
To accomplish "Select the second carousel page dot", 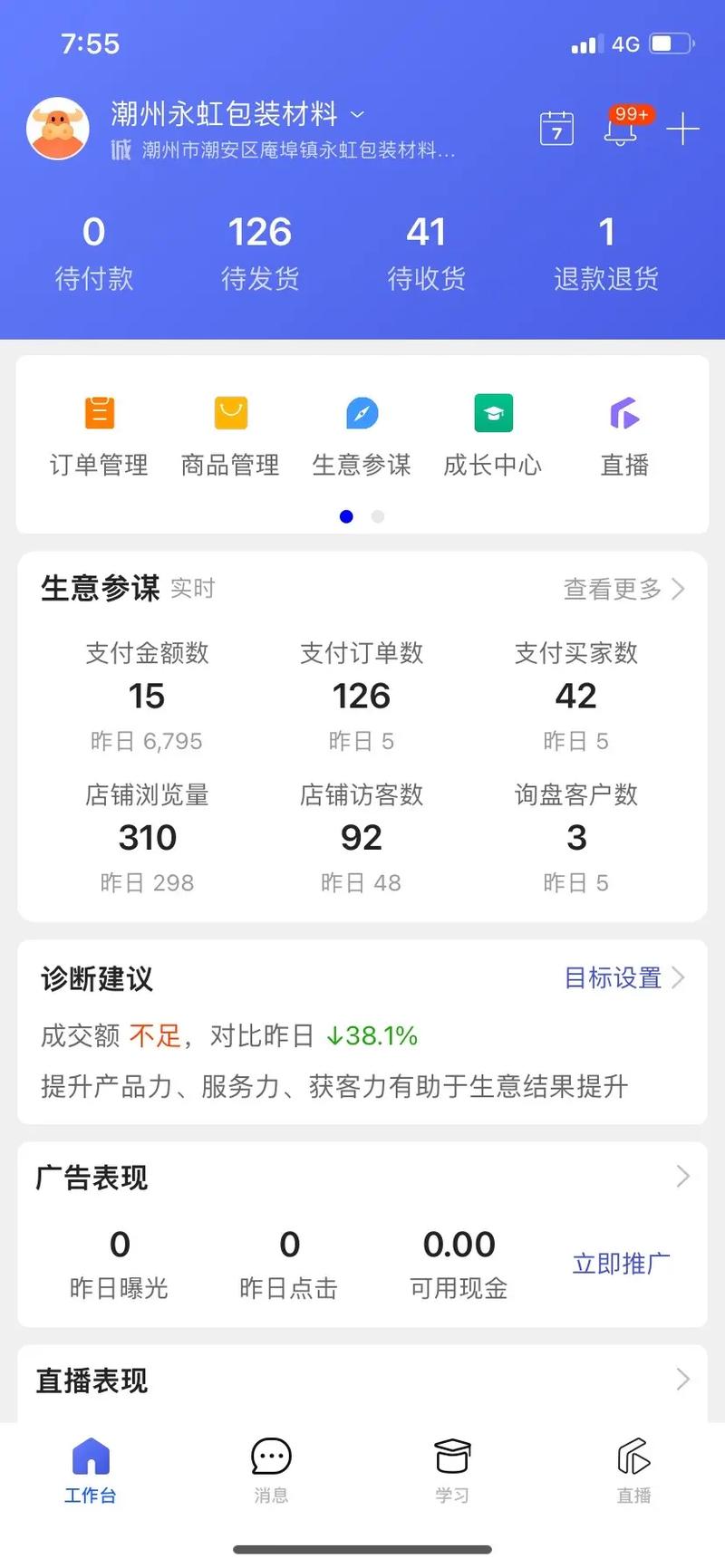I will 377,516.
